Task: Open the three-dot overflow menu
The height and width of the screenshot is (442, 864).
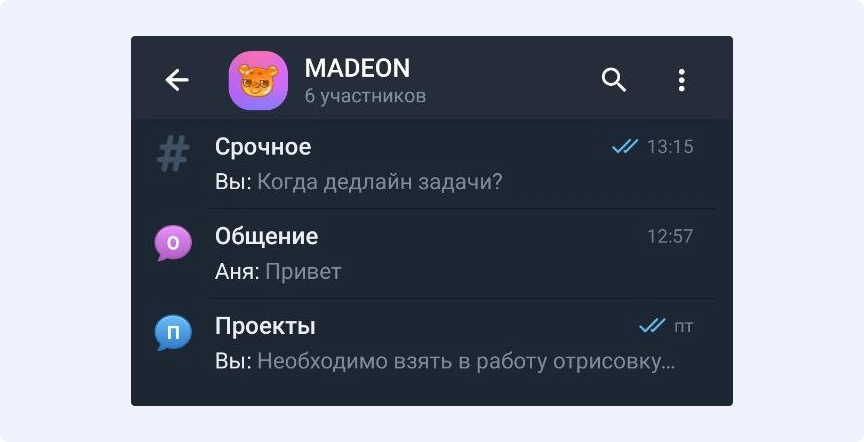Action: (x=681, y=80)
